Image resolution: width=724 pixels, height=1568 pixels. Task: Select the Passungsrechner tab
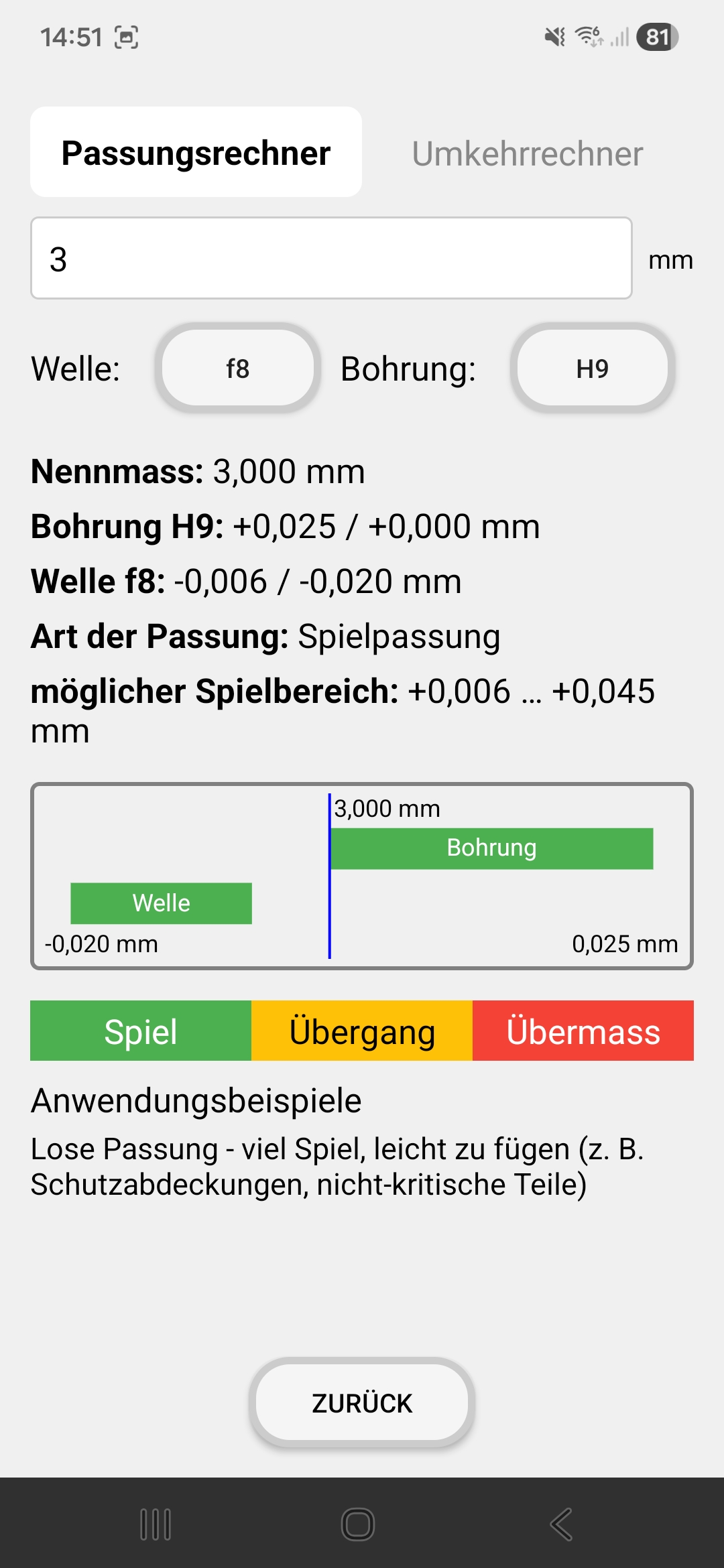(x=195, y=153)
